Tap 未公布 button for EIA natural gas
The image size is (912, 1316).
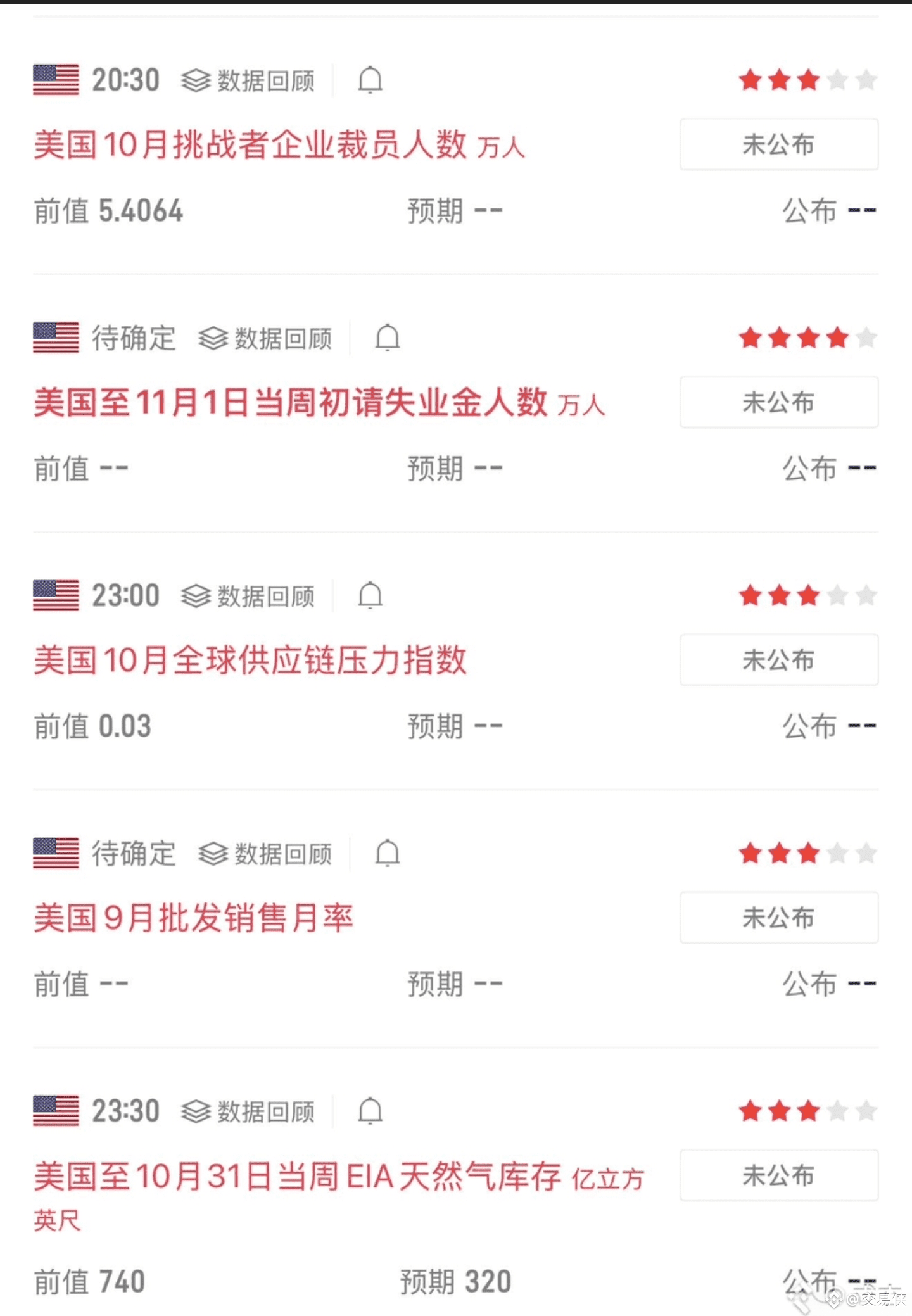pyautogui.click(x=778, y=1175)
